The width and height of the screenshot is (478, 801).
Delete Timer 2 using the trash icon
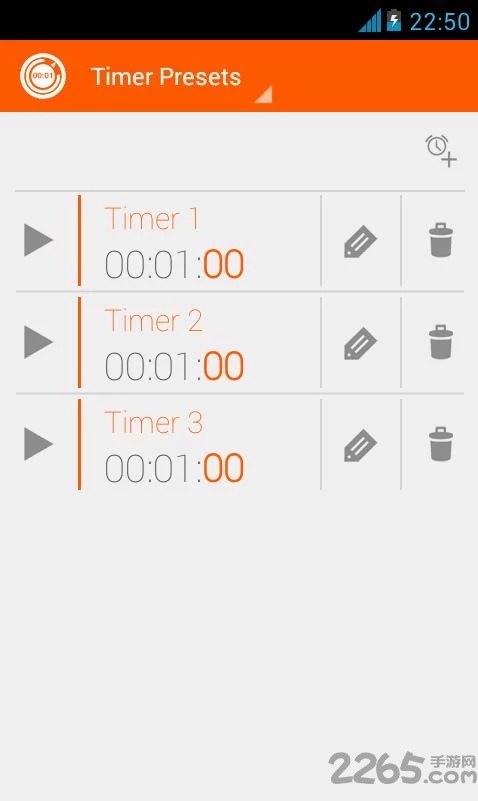click(x=441, y=342)
